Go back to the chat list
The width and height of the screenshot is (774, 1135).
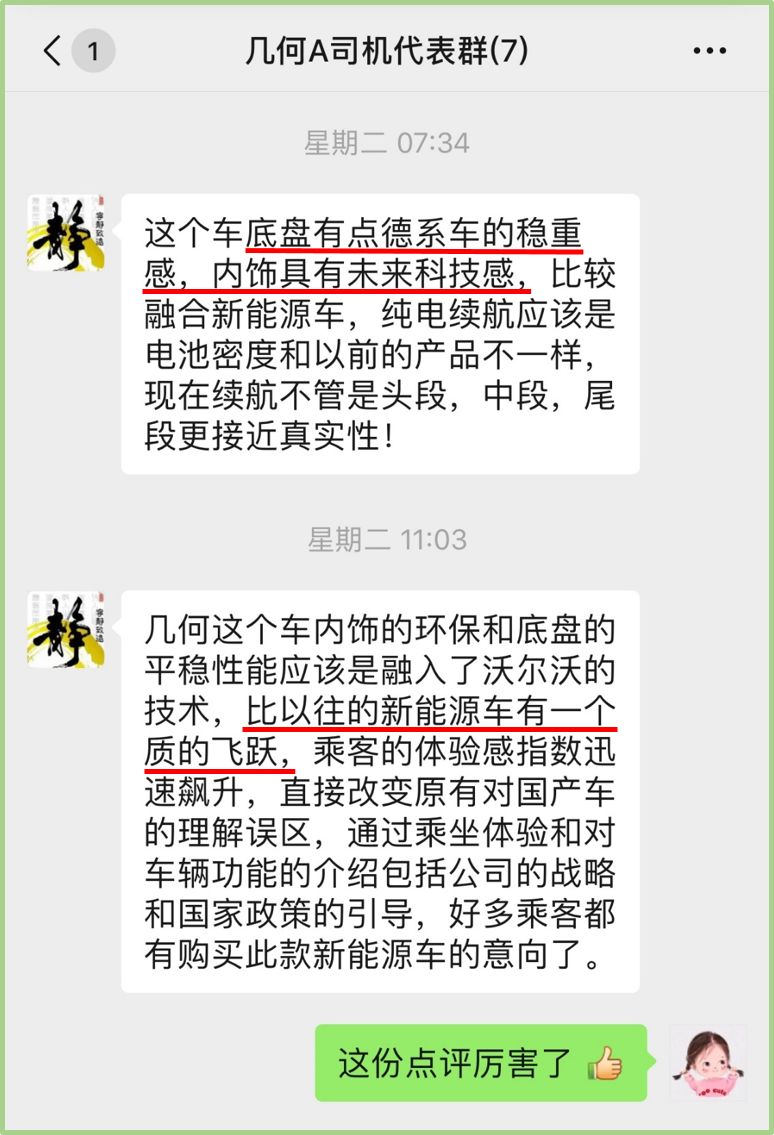click(53, 51)
